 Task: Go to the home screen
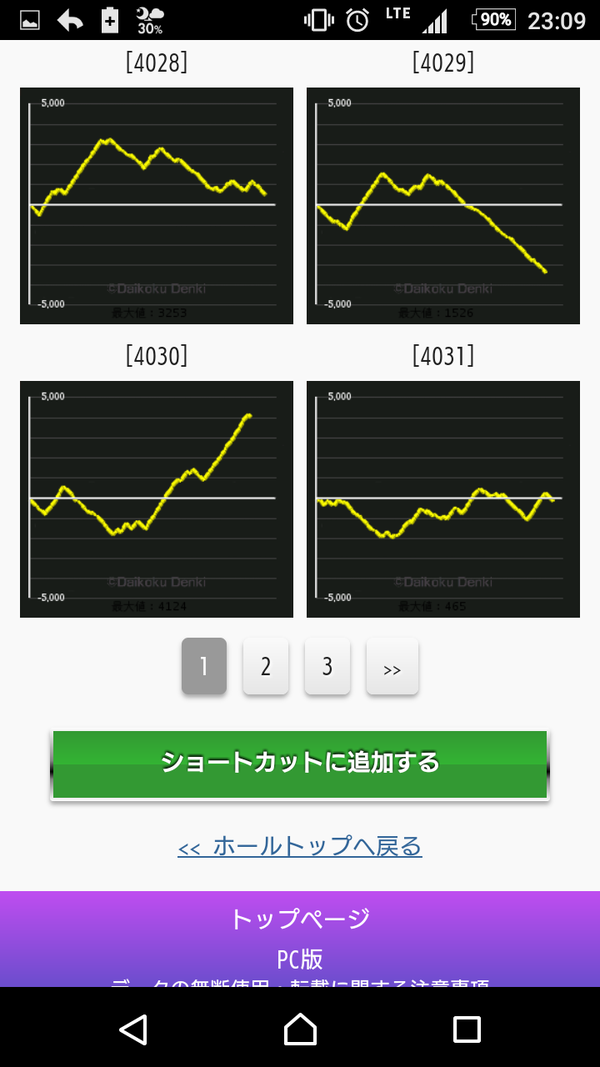click(300, 1030)
